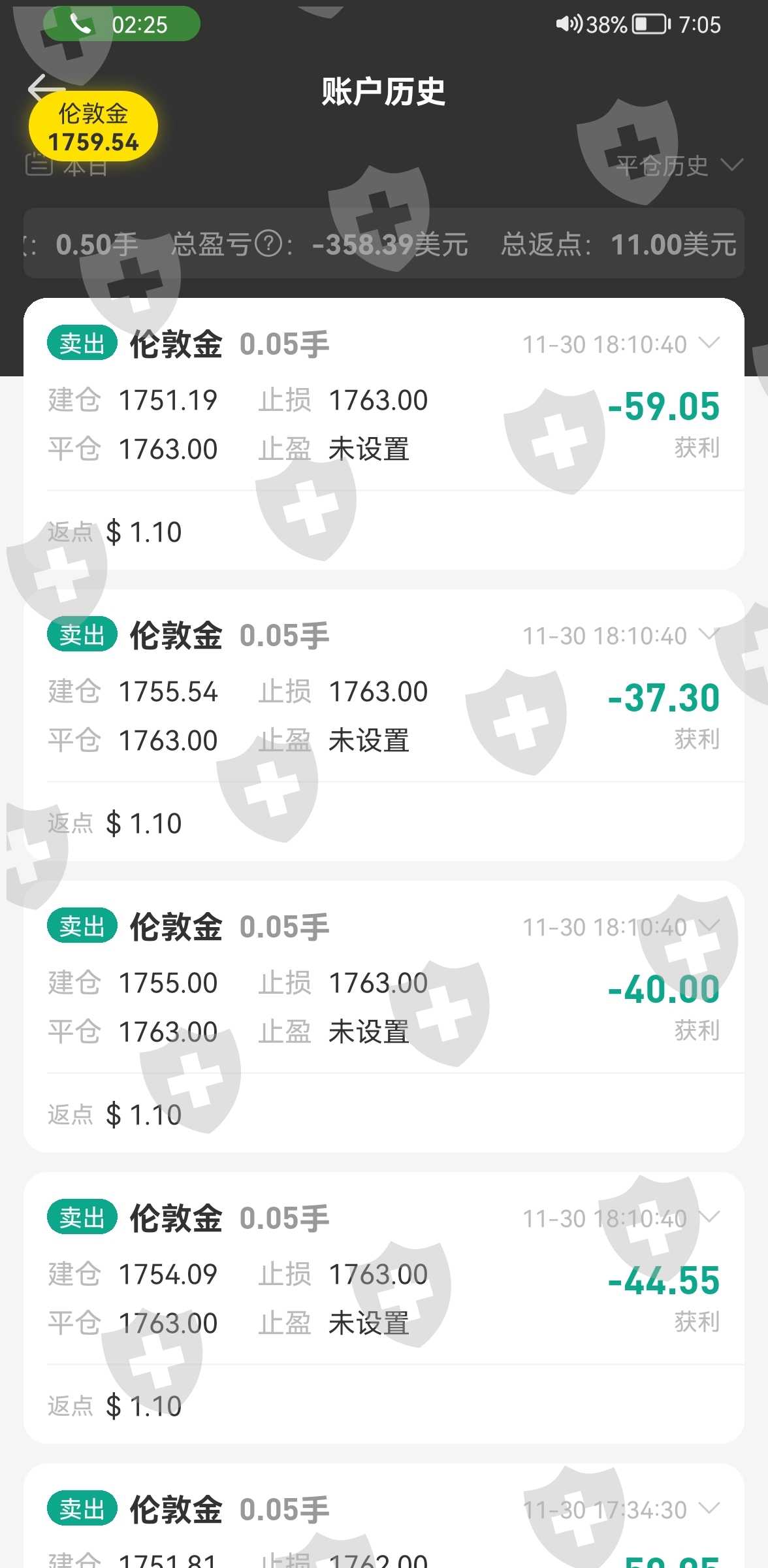The height and width of the screenshot is (1568, 768).
Task: Return to the ongoing call 02:25
Action: pos(121,25)
